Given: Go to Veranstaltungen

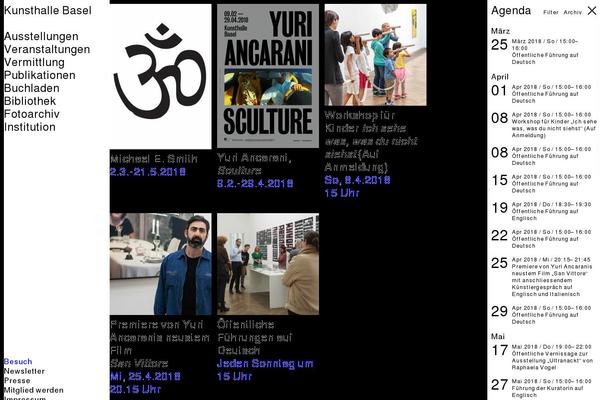Looking at the screenshot, I should tap(47, 49).
